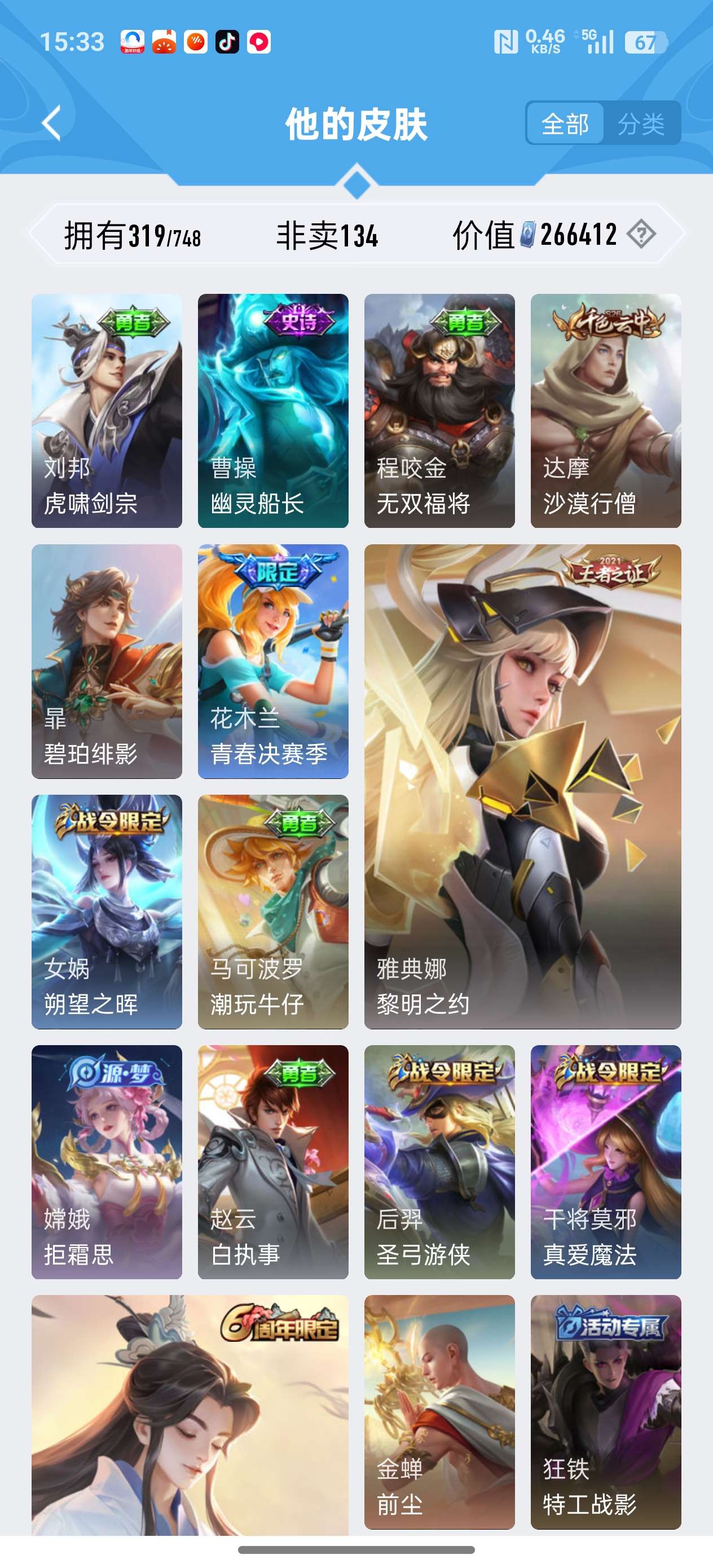View 程咬金 无双福将 skin
This screenshot has width=713, height=1568.
click(439, 411)
